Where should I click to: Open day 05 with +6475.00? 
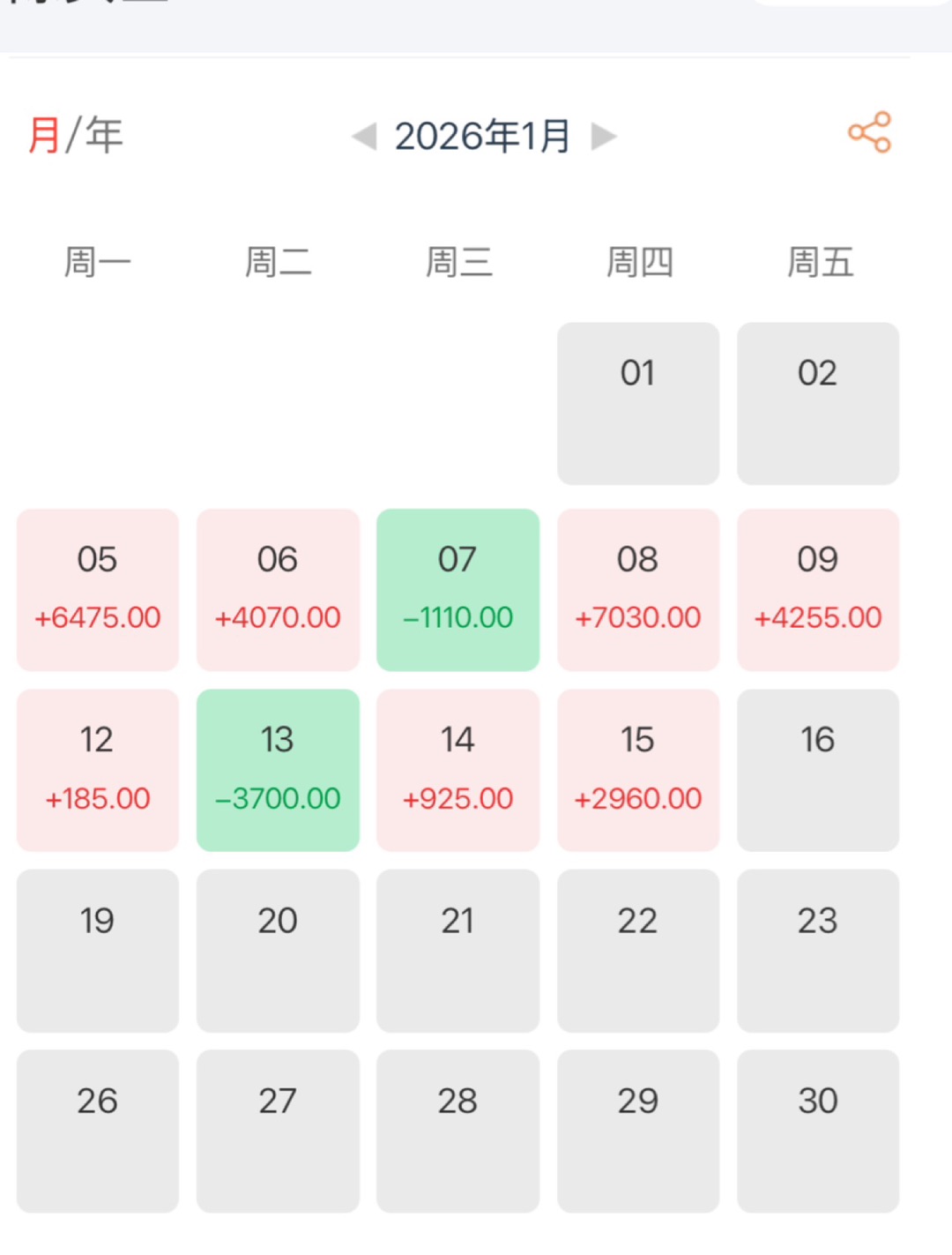coord(98,589)
